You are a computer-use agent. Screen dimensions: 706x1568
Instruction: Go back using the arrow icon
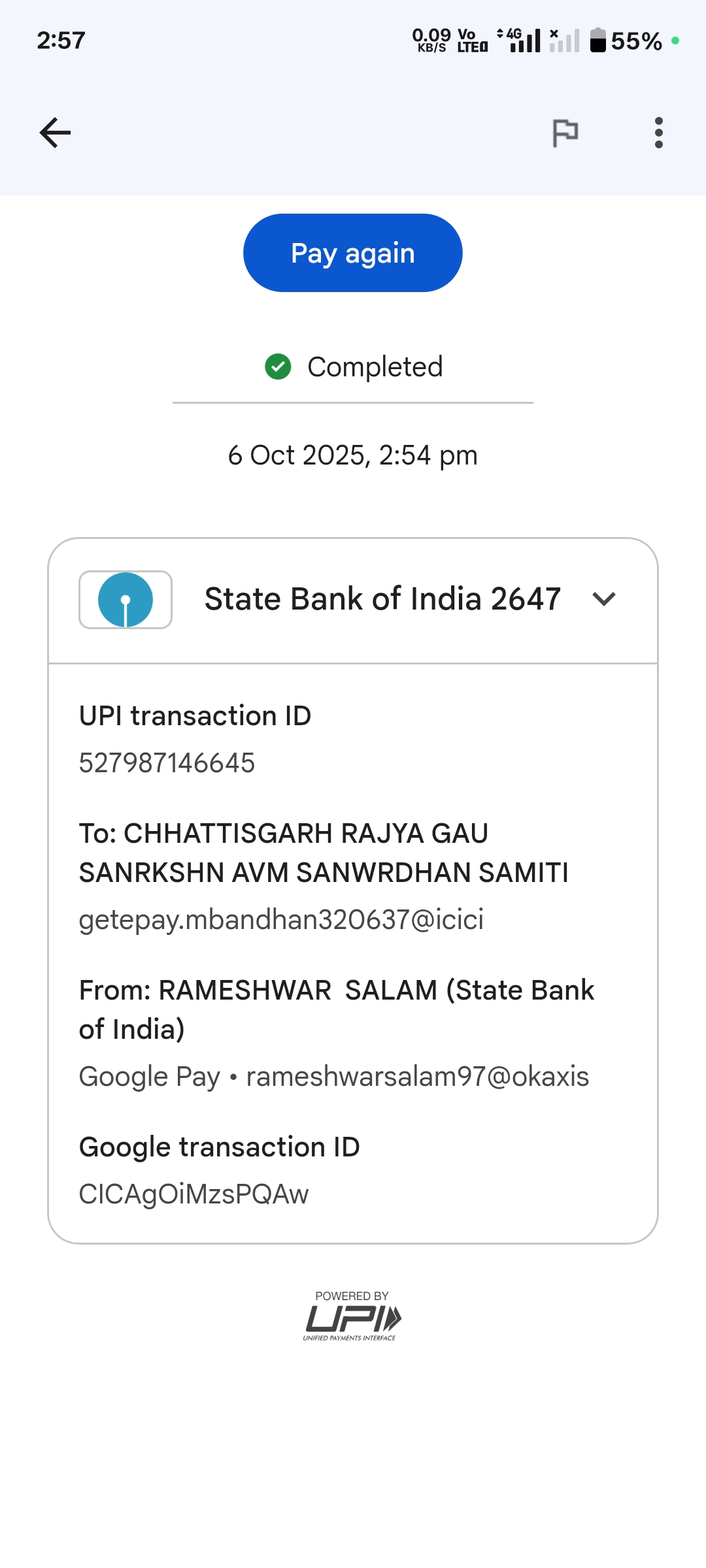(55, 133)
